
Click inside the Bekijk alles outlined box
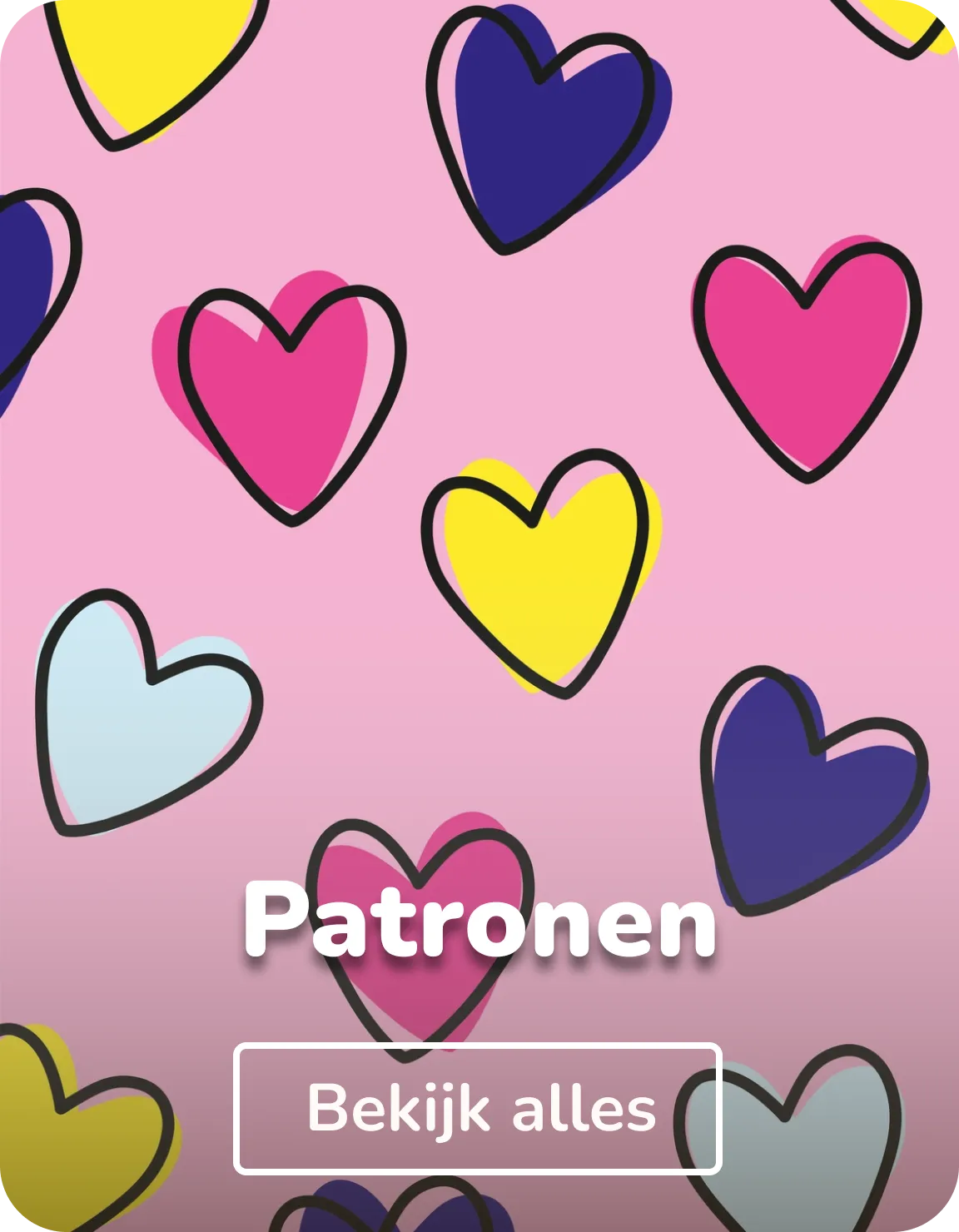(479, 1107)
